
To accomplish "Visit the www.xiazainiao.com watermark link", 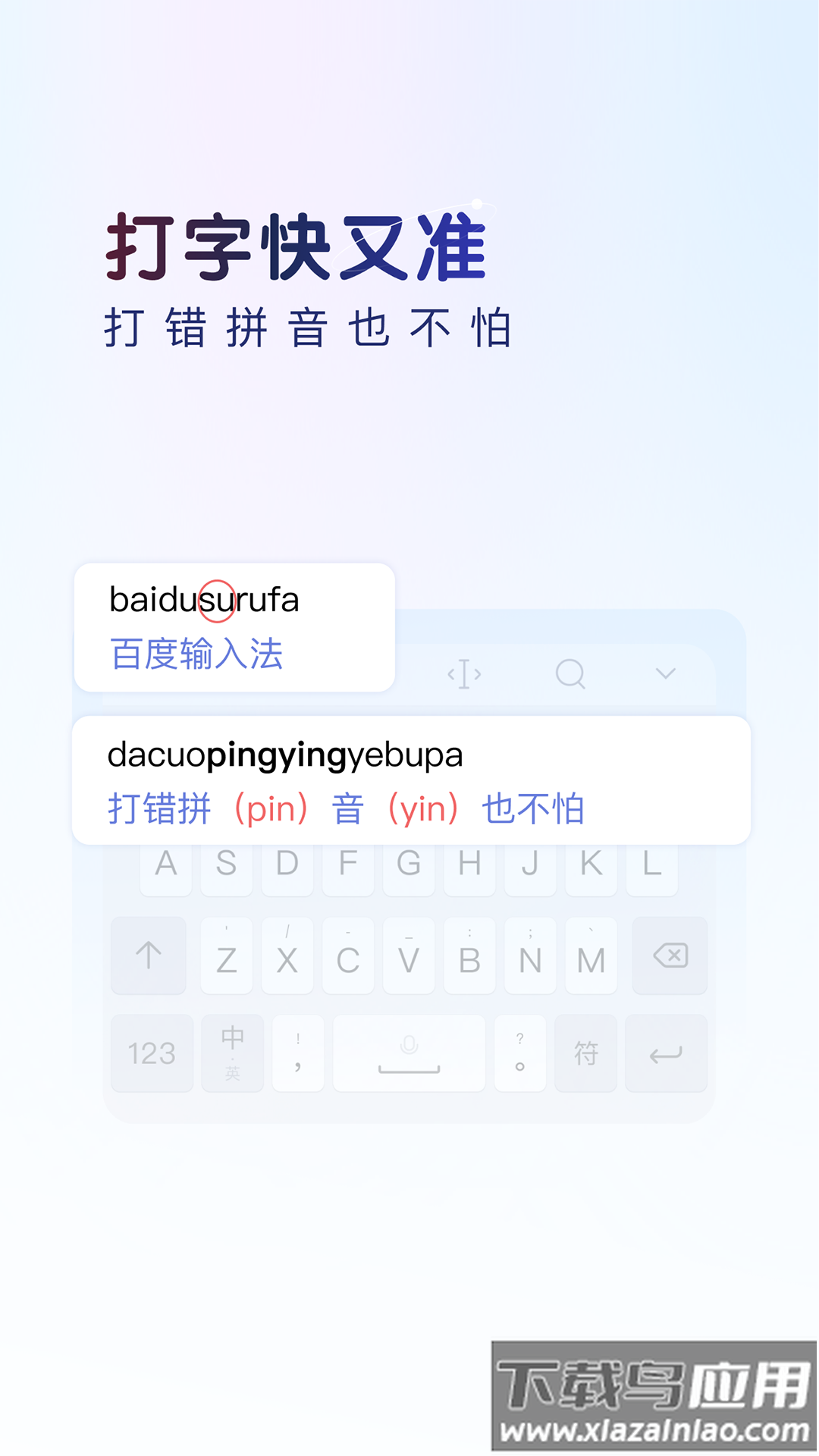I will [654, 1429].
